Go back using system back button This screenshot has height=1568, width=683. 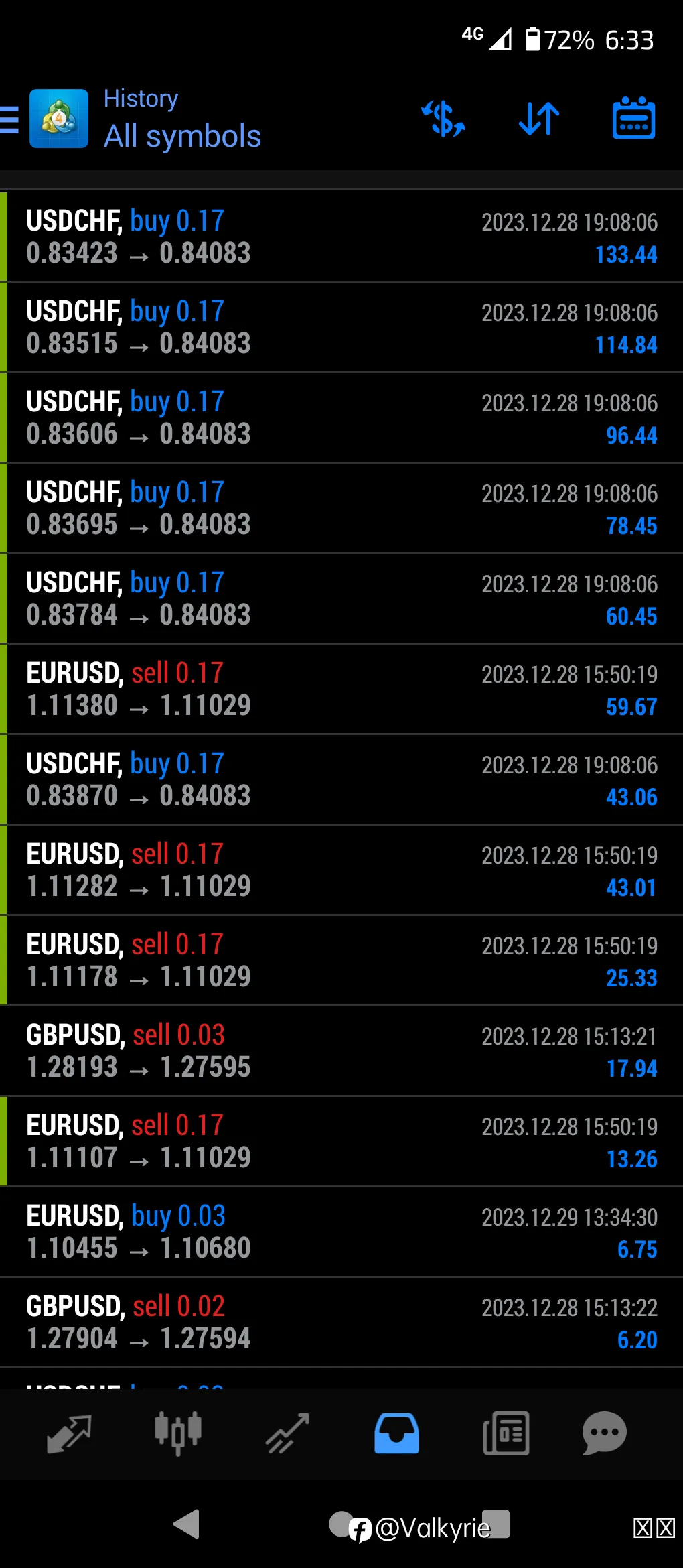[187, 1524]
